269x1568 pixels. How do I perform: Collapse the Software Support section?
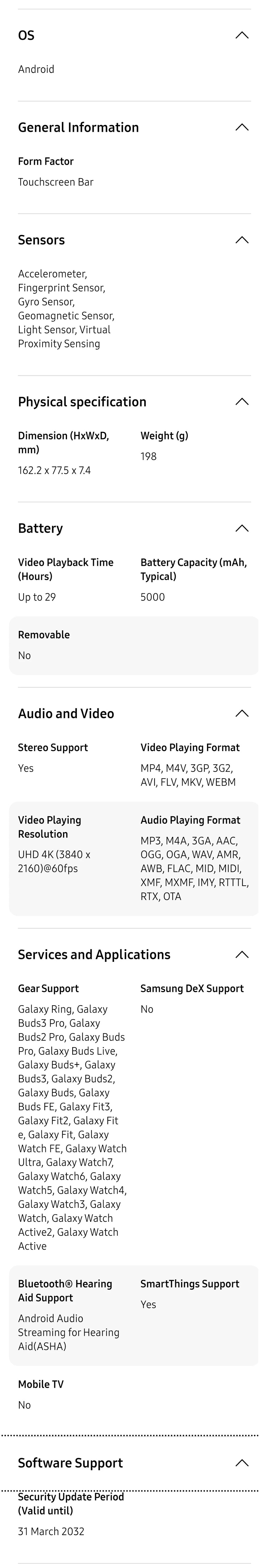242,1463
